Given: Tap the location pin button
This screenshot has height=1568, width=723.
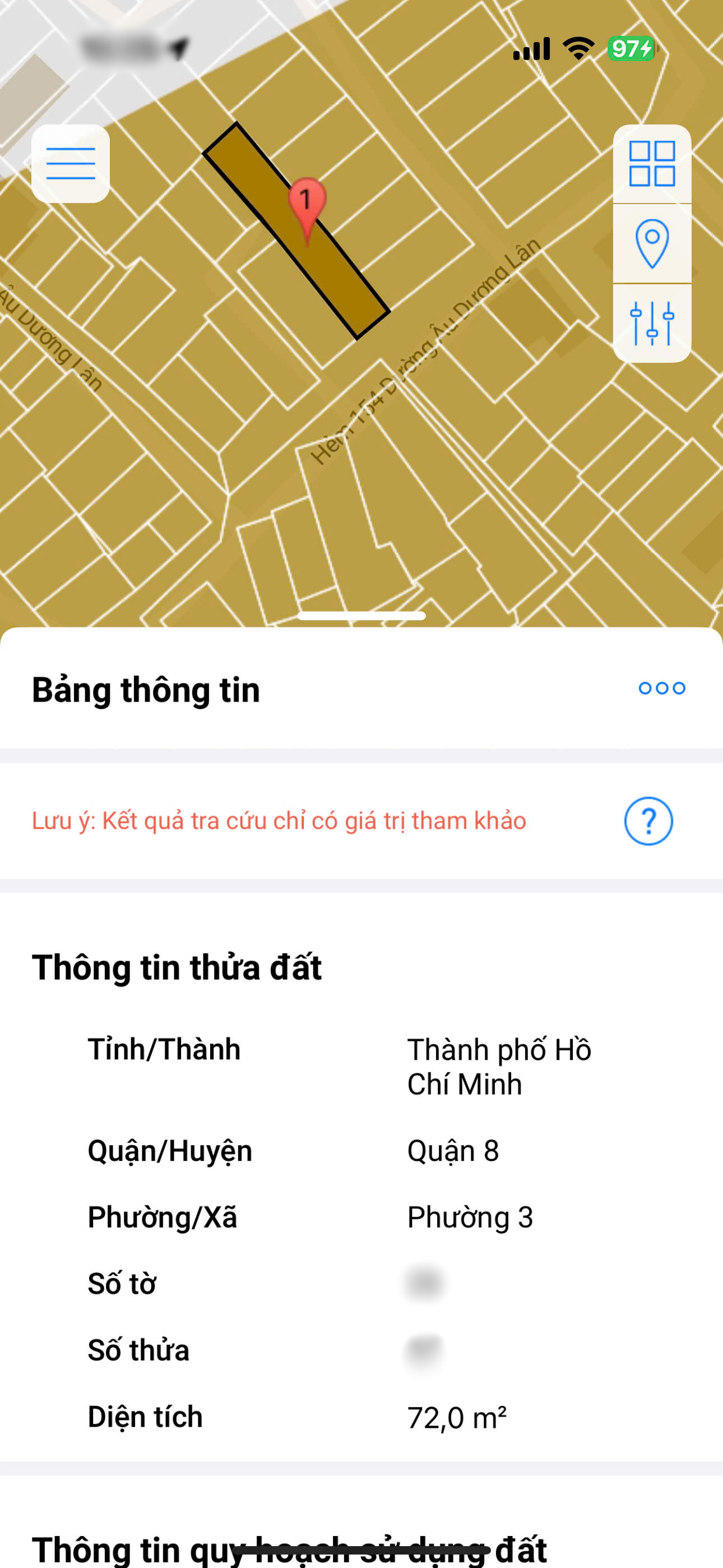Looking at the screenshot, I should click(652, 243).
